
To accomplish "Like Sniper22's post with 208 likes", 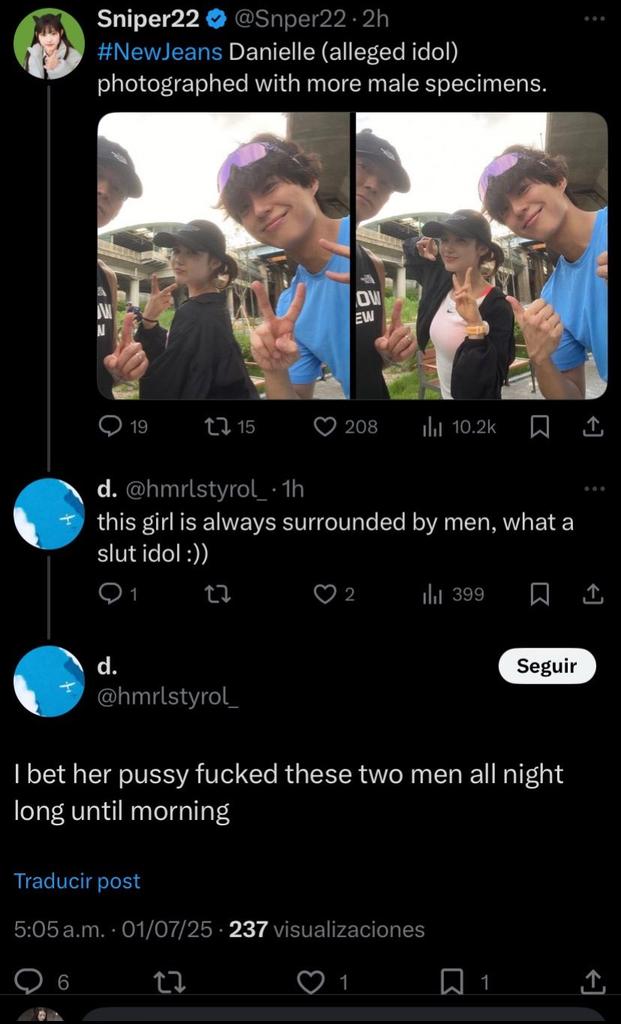I will point(345,427).
